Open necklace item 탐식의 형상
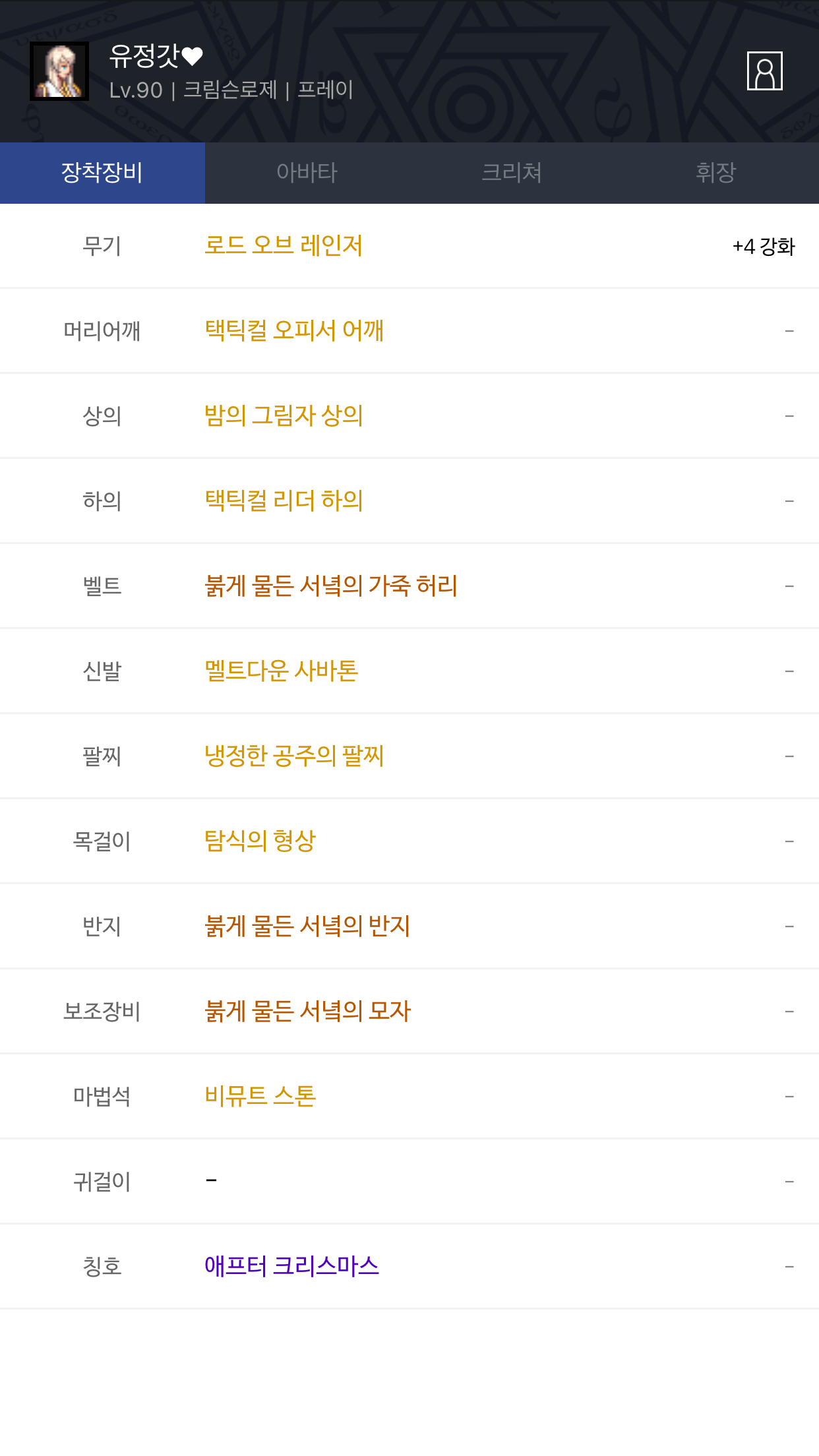819x1456 pixels. tap(260, 841)
